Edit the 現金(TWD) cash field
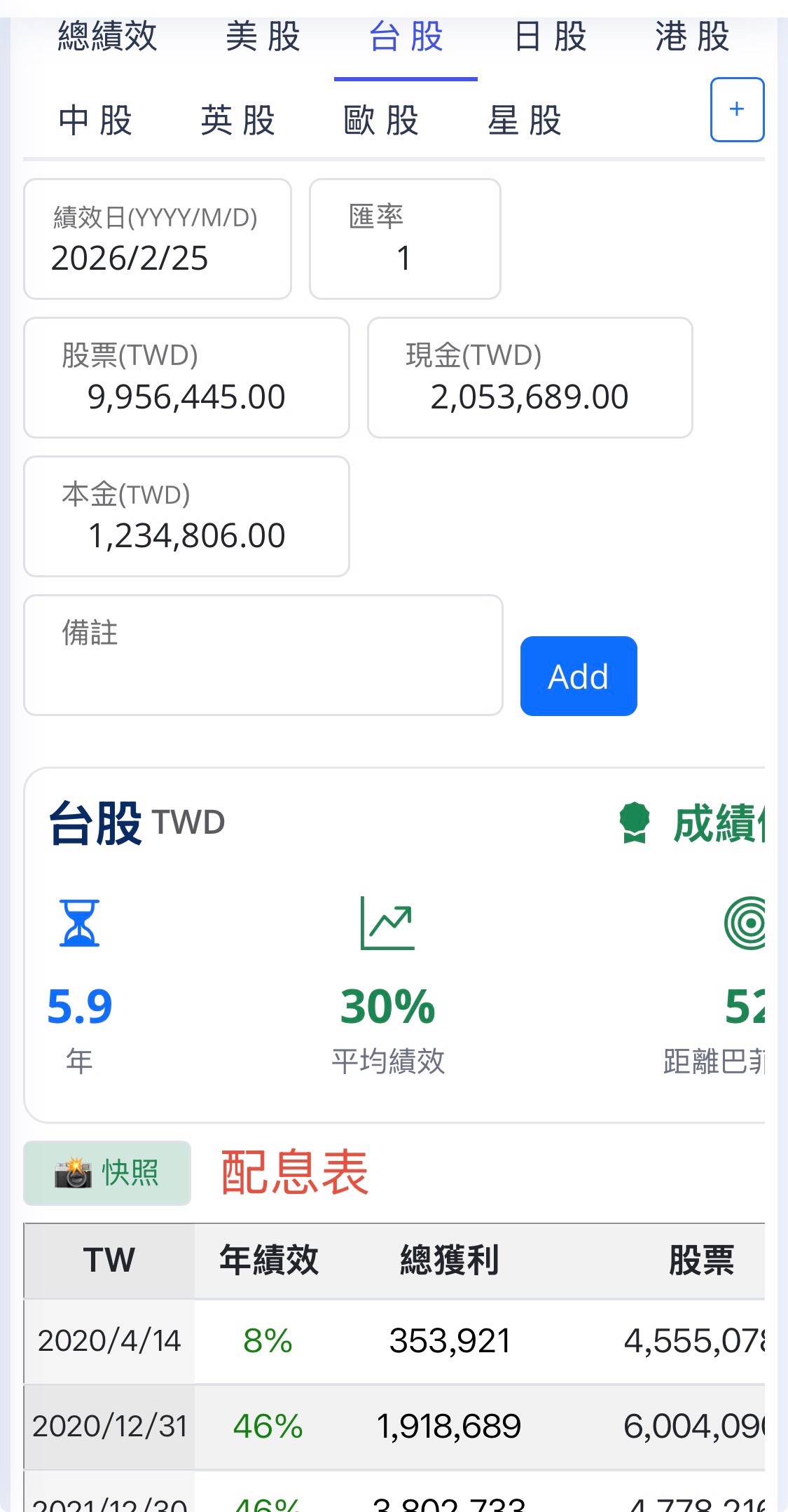 pos(530,378)
